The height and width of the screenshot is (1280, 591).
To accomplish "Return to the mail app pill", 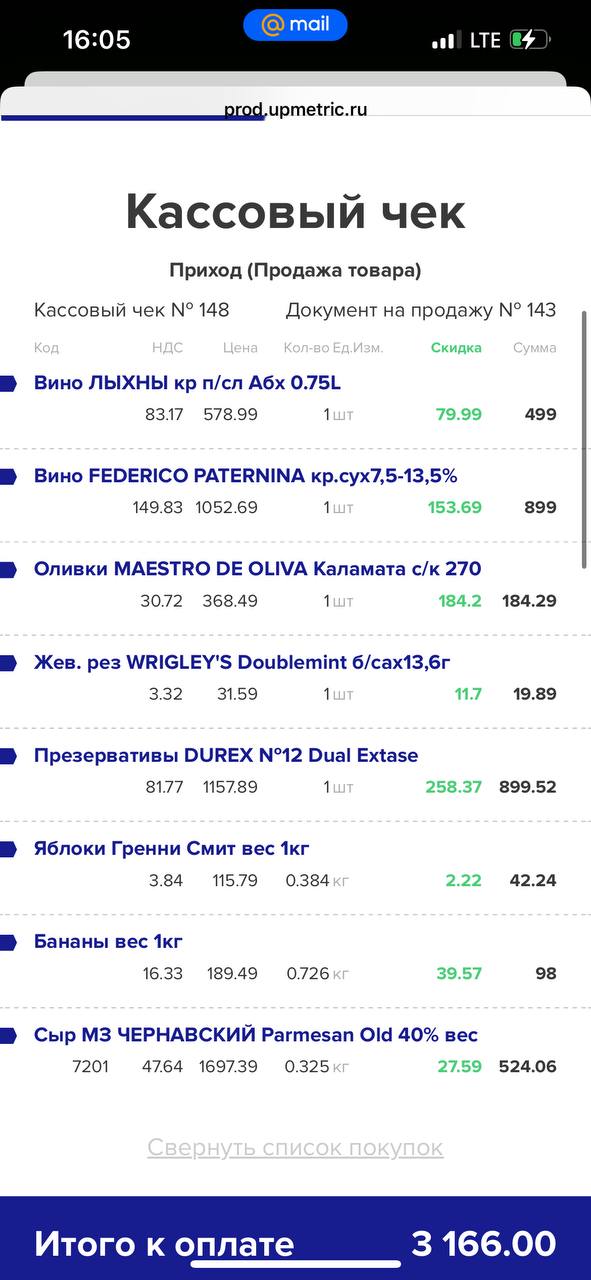I will pyautogui.click(x=295, y=25).
